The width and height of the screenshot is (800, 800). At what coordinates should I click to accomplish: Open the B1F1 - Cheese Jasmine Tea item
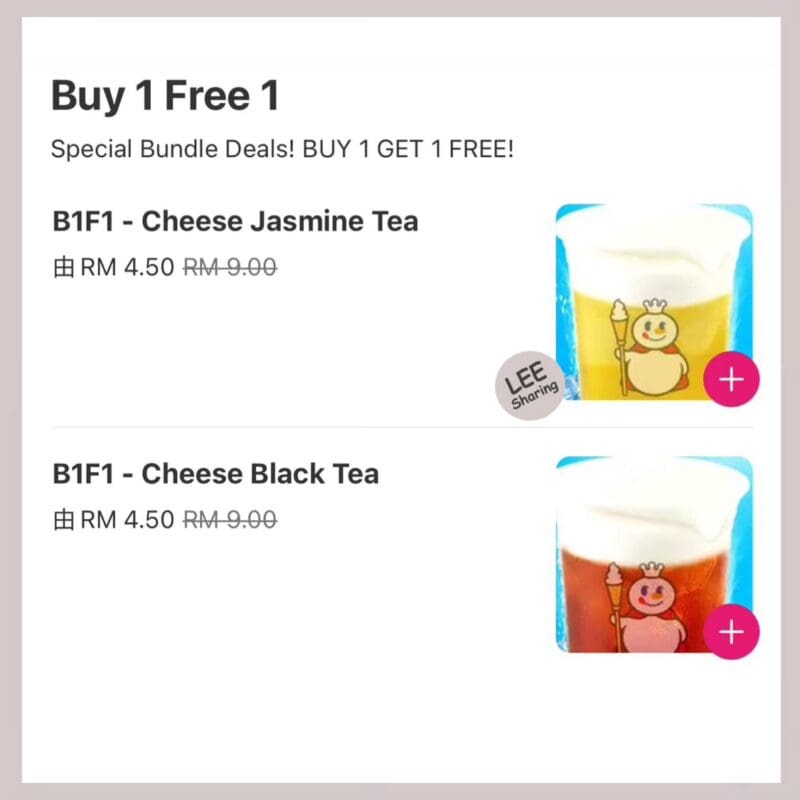pos(235,221)
